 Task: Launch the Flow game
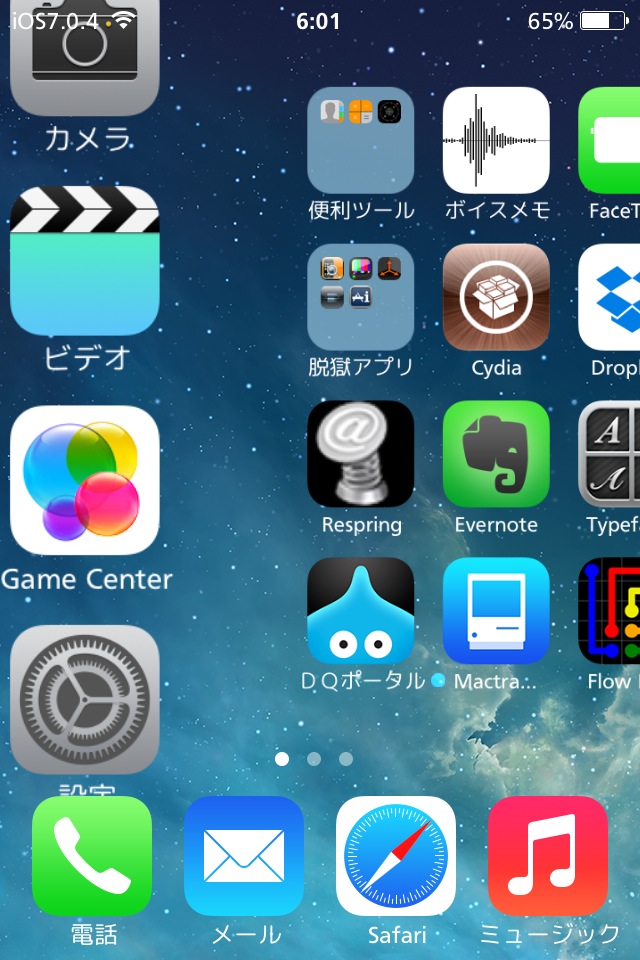(x=612, y=610)
